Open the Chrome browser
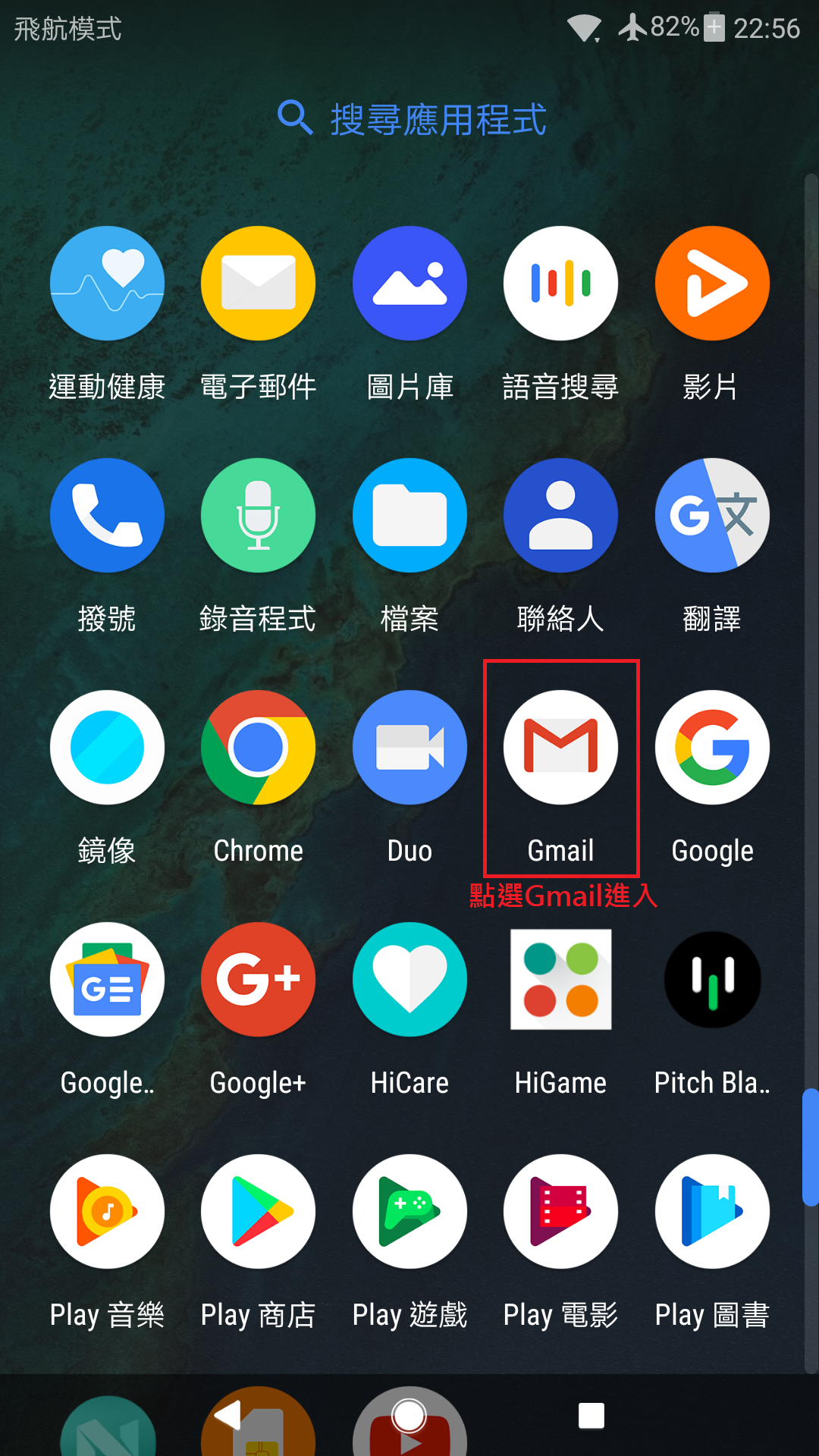 tap(258, 748)
